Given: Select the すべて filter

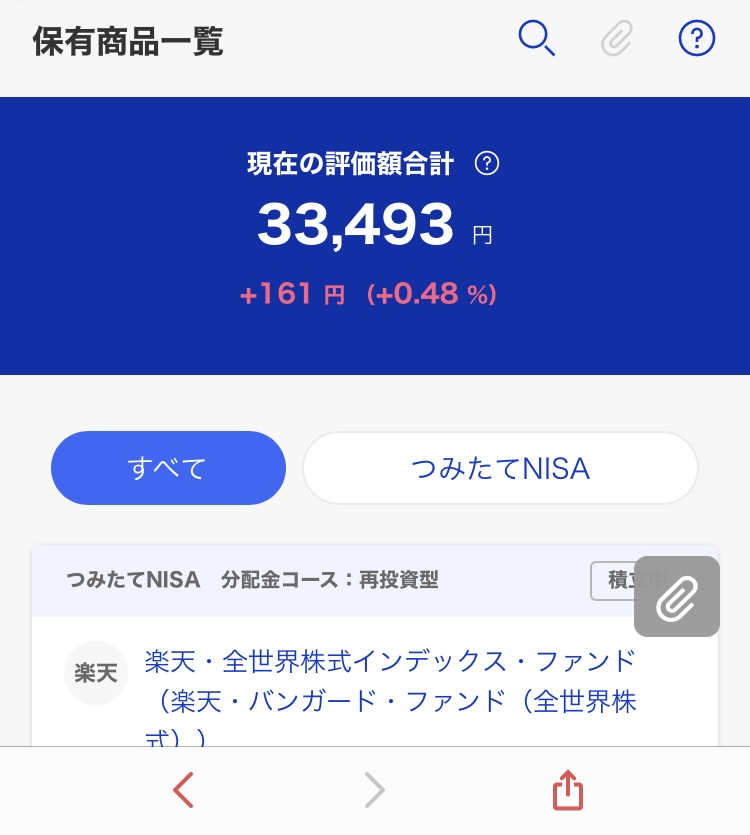Looking at the screenshot, I should (x=168, y=468).
